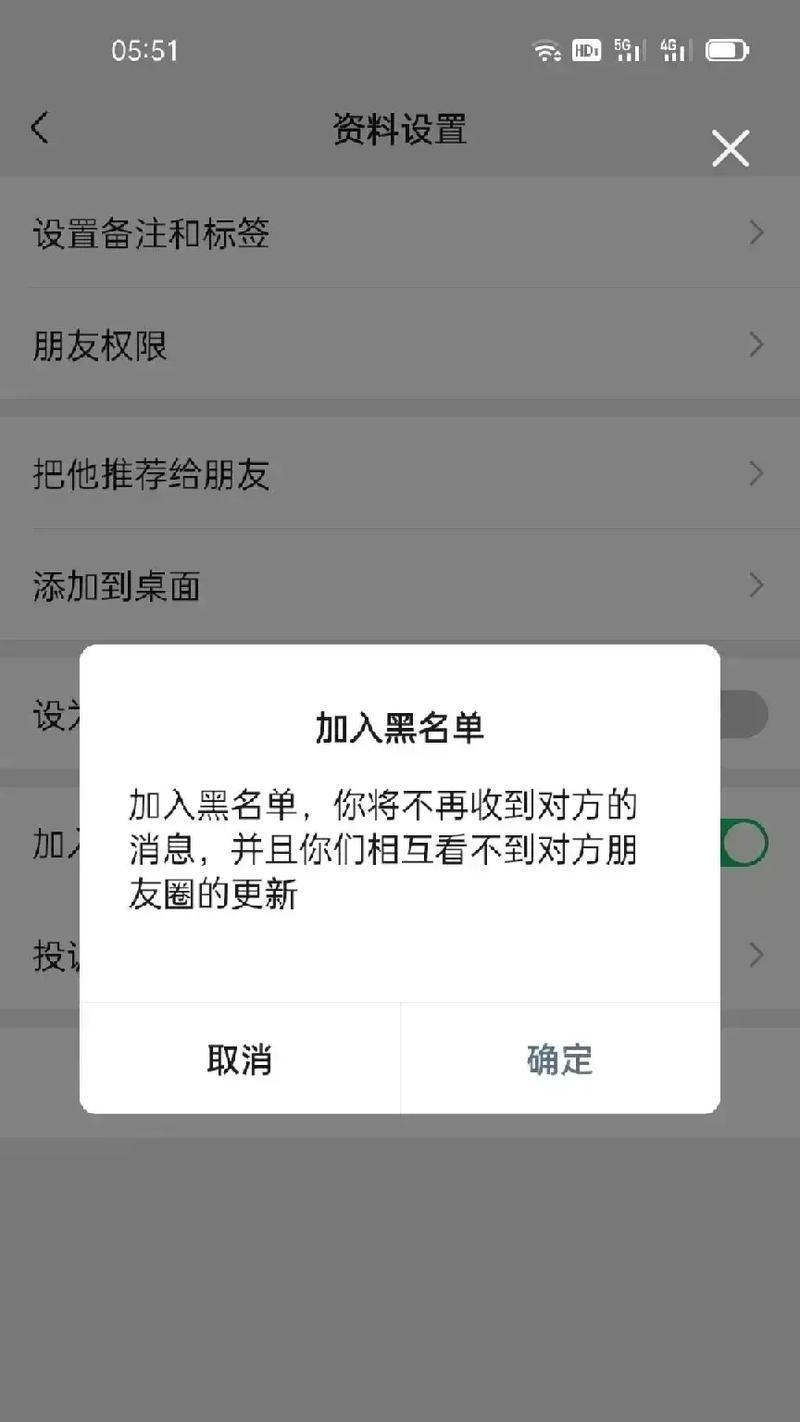Toggle the green blacklist switch
Screen dimensions: 800x1422
coord(744,844)
